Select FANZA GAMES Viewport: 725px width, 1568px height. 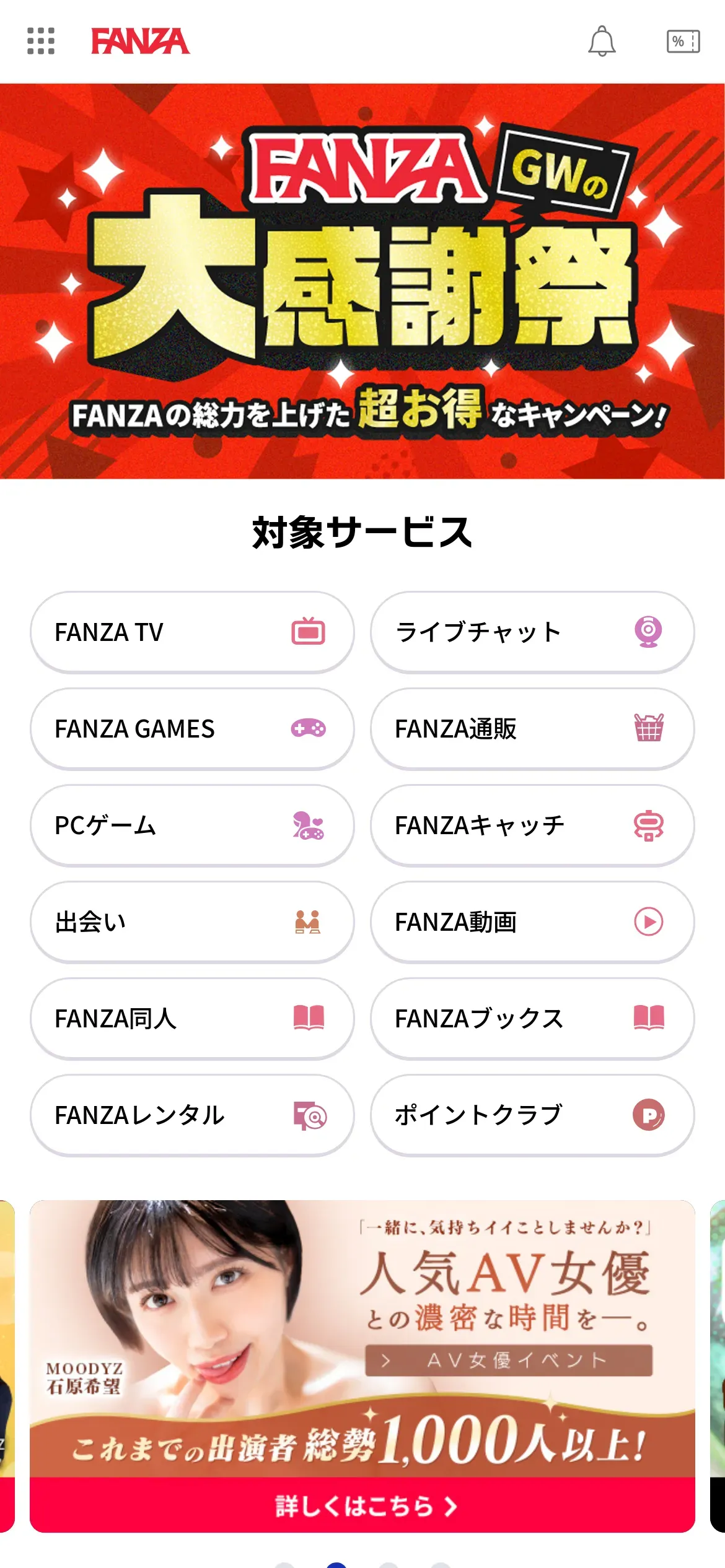tap(192, 729)
